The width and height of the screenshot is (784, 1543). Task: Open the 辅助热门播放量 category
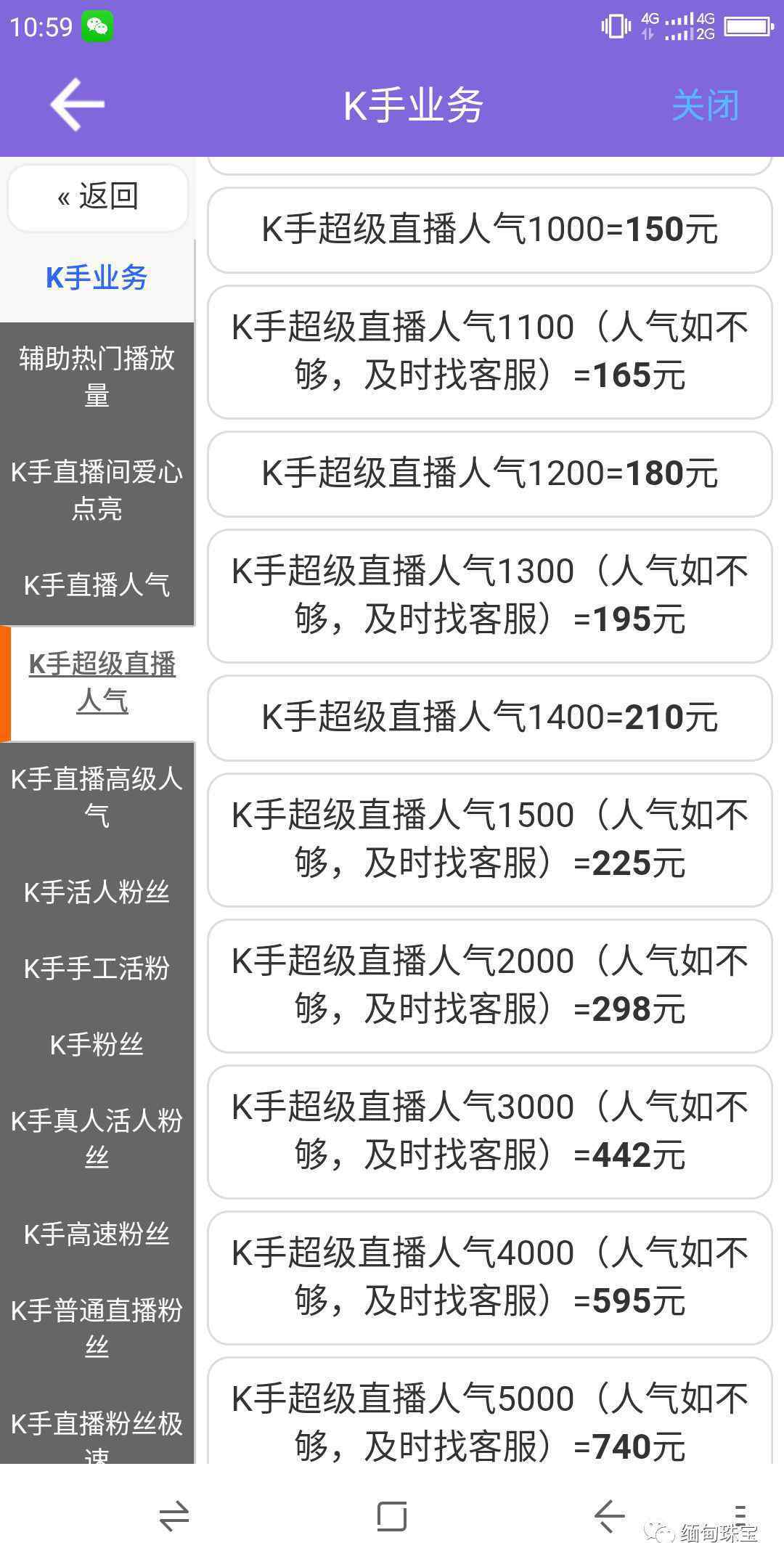tap(97, 378)
